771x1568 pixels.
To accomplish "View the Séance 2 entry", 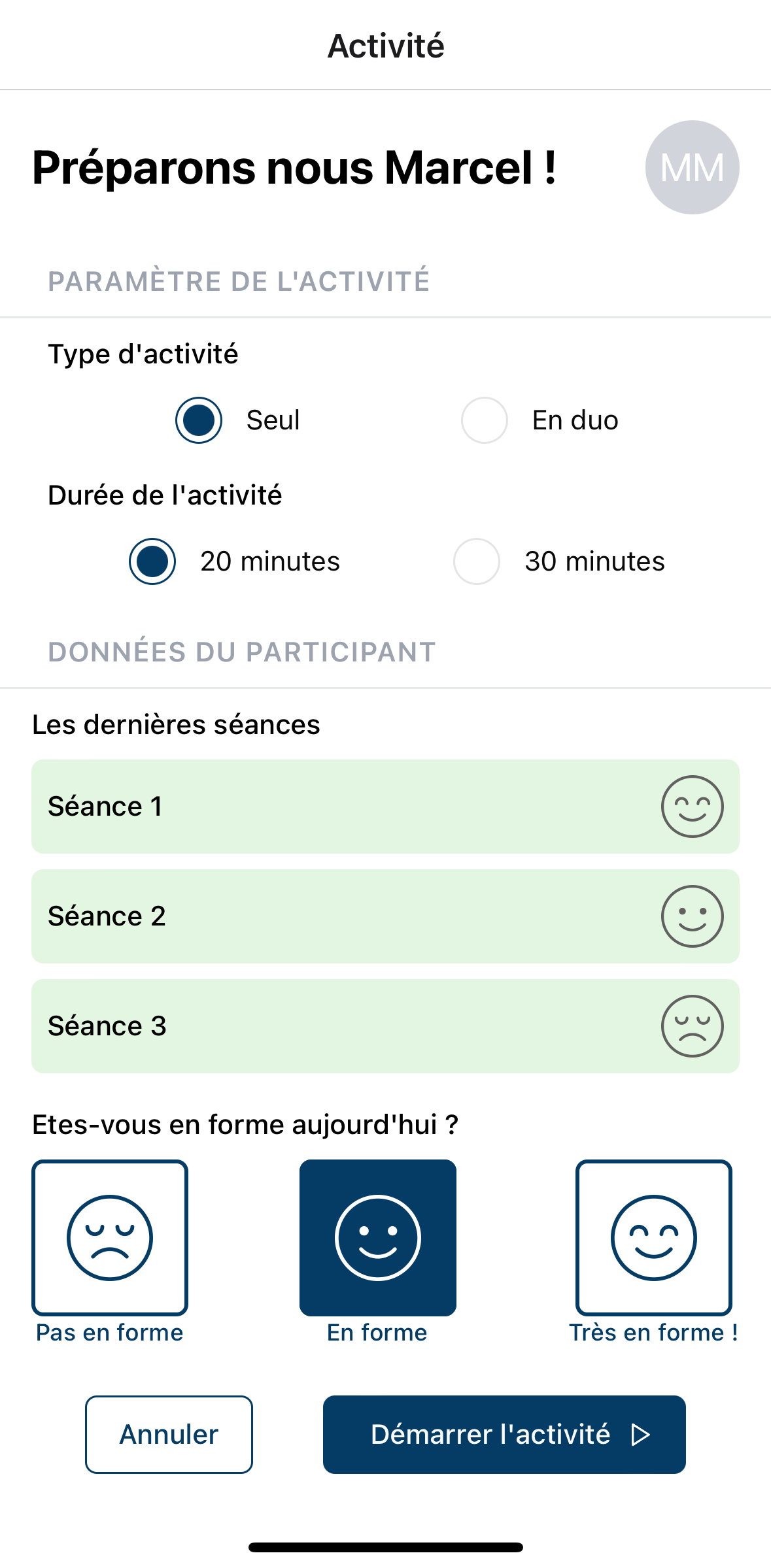I will [385, 916].
